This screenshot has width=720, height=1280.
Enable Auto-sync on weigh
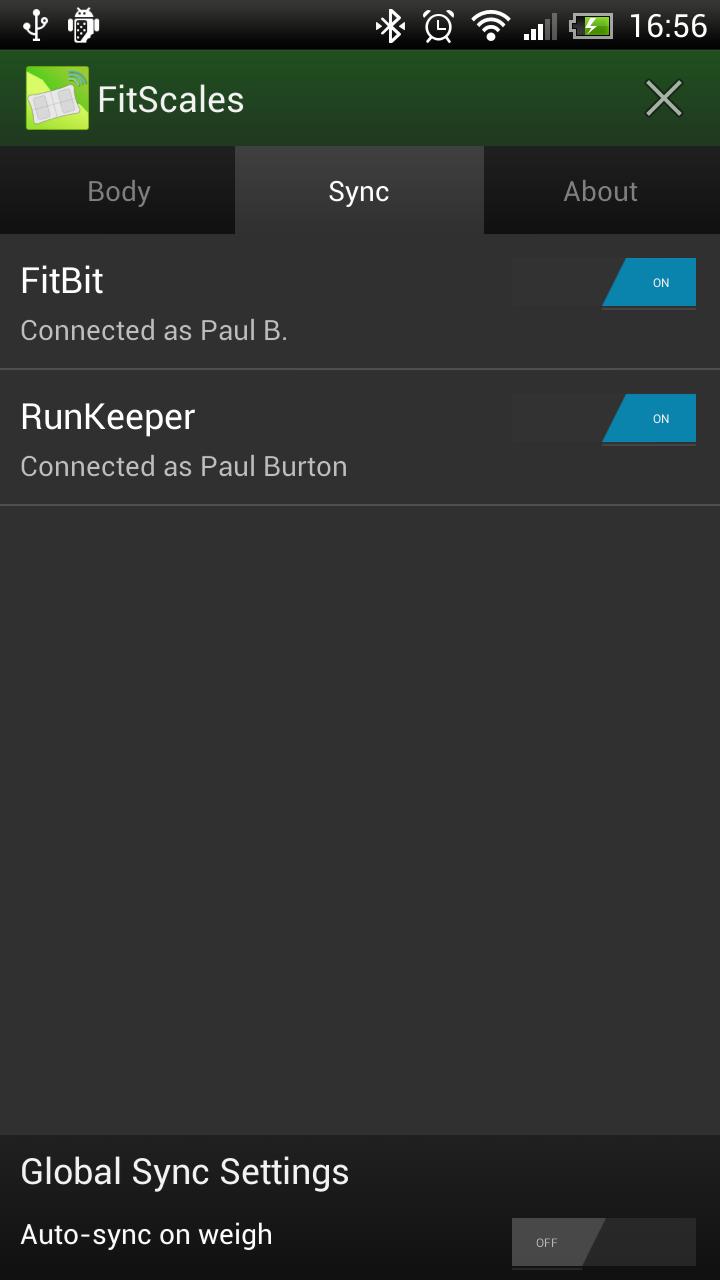coord(604,1242)
